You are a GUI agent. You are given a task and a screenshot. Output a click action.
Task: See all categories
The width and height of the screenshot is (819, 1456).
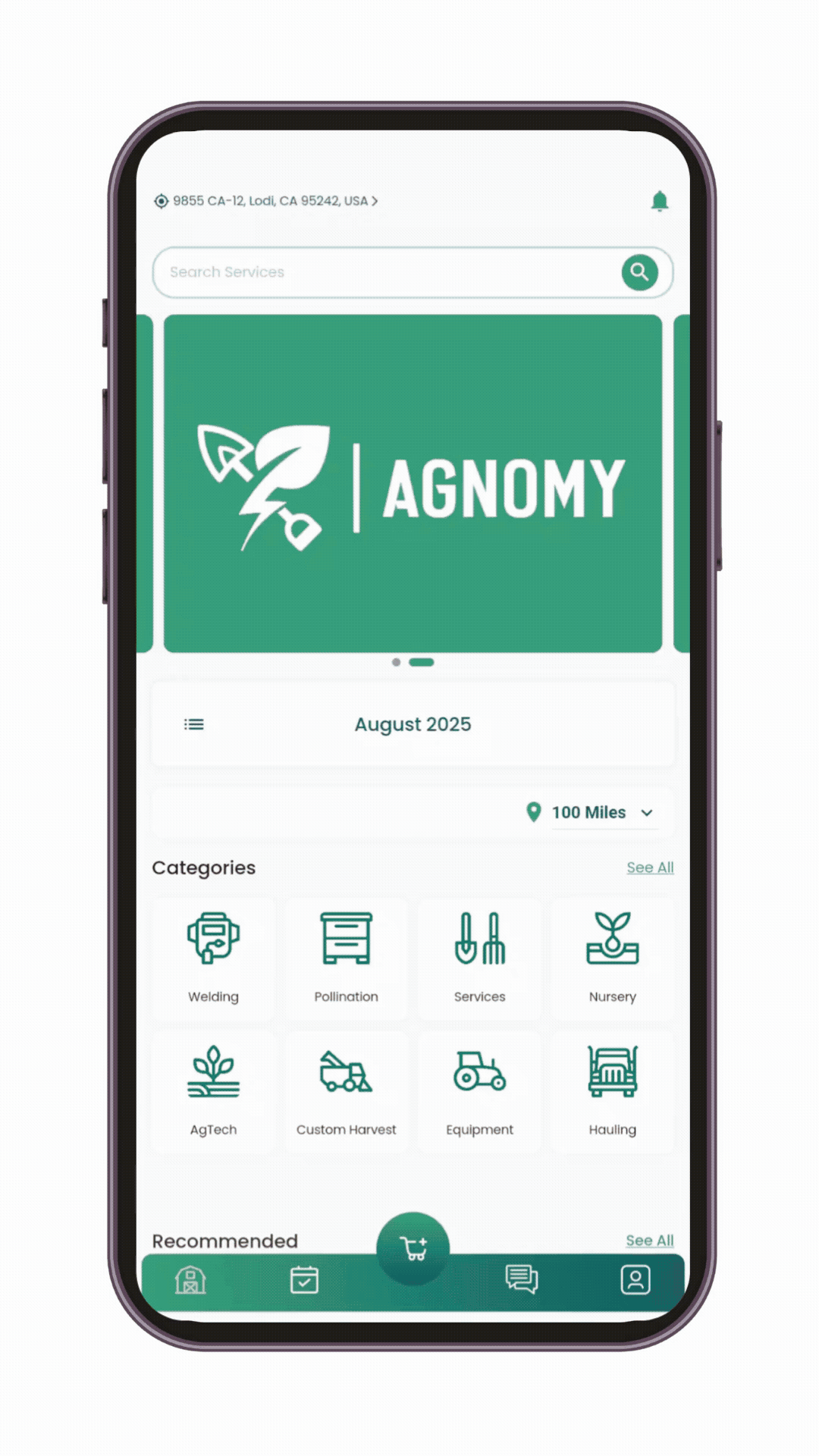pos(649,868)
